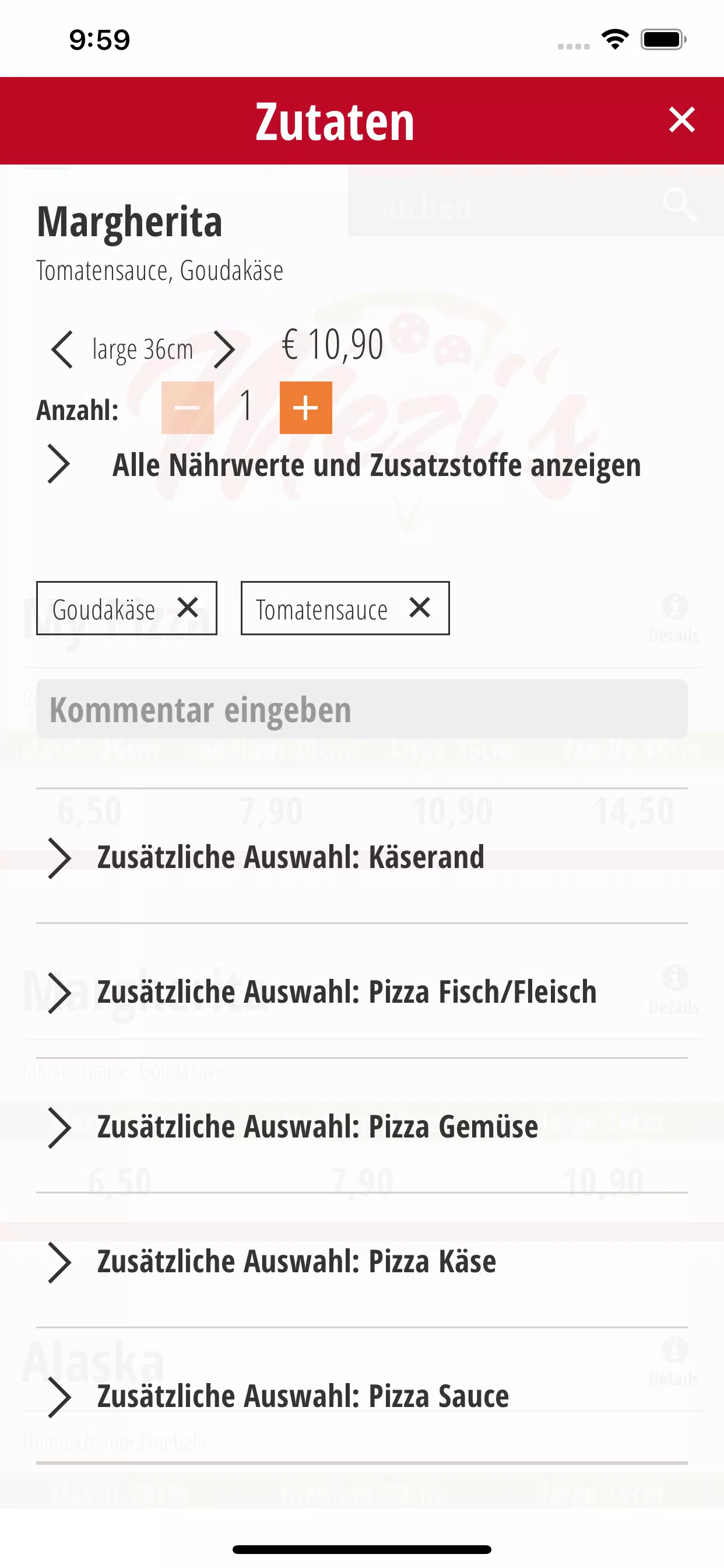Click the Zutaten header title
The image size is (724, 1568).
[x=335, y=121]
